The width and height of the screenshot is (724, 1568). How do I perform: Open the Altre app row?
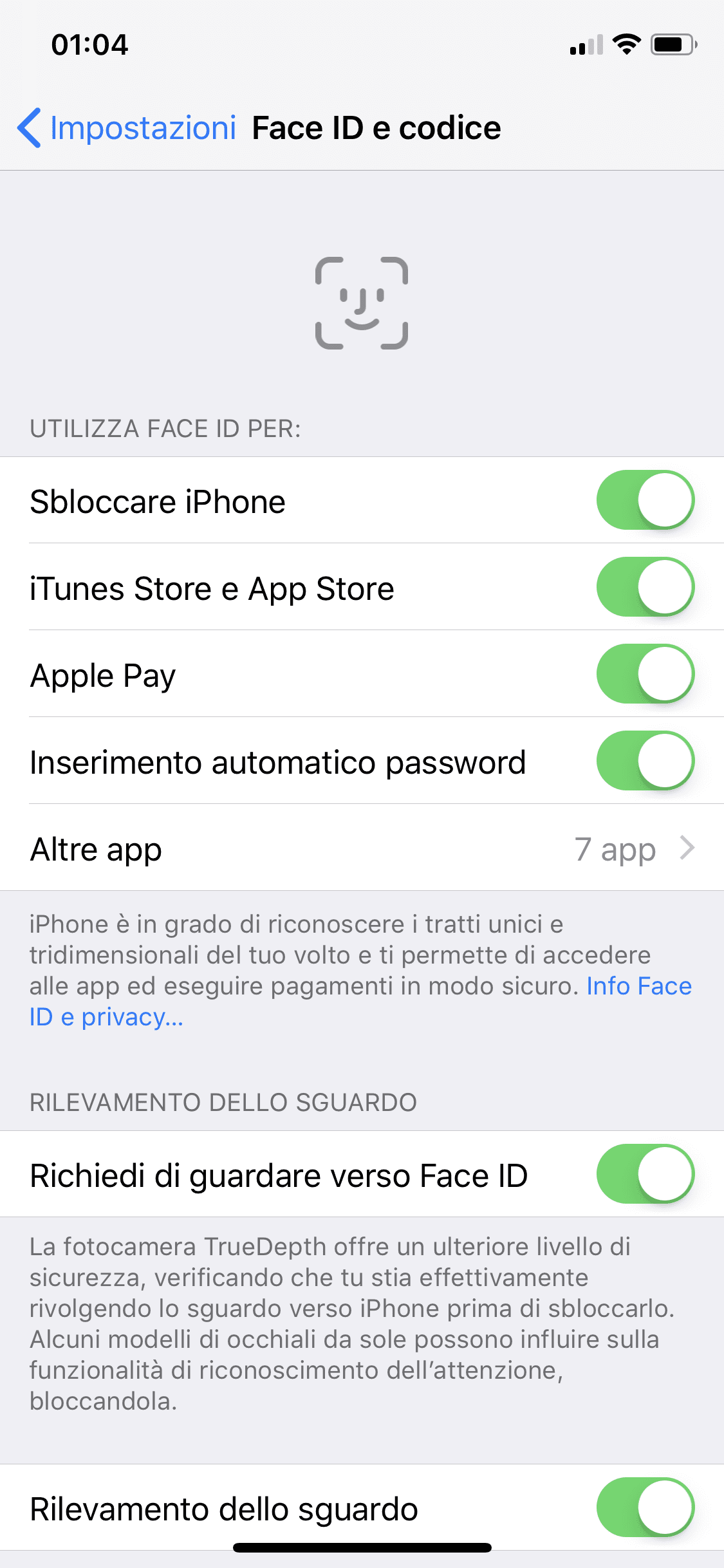coord(362,848)
